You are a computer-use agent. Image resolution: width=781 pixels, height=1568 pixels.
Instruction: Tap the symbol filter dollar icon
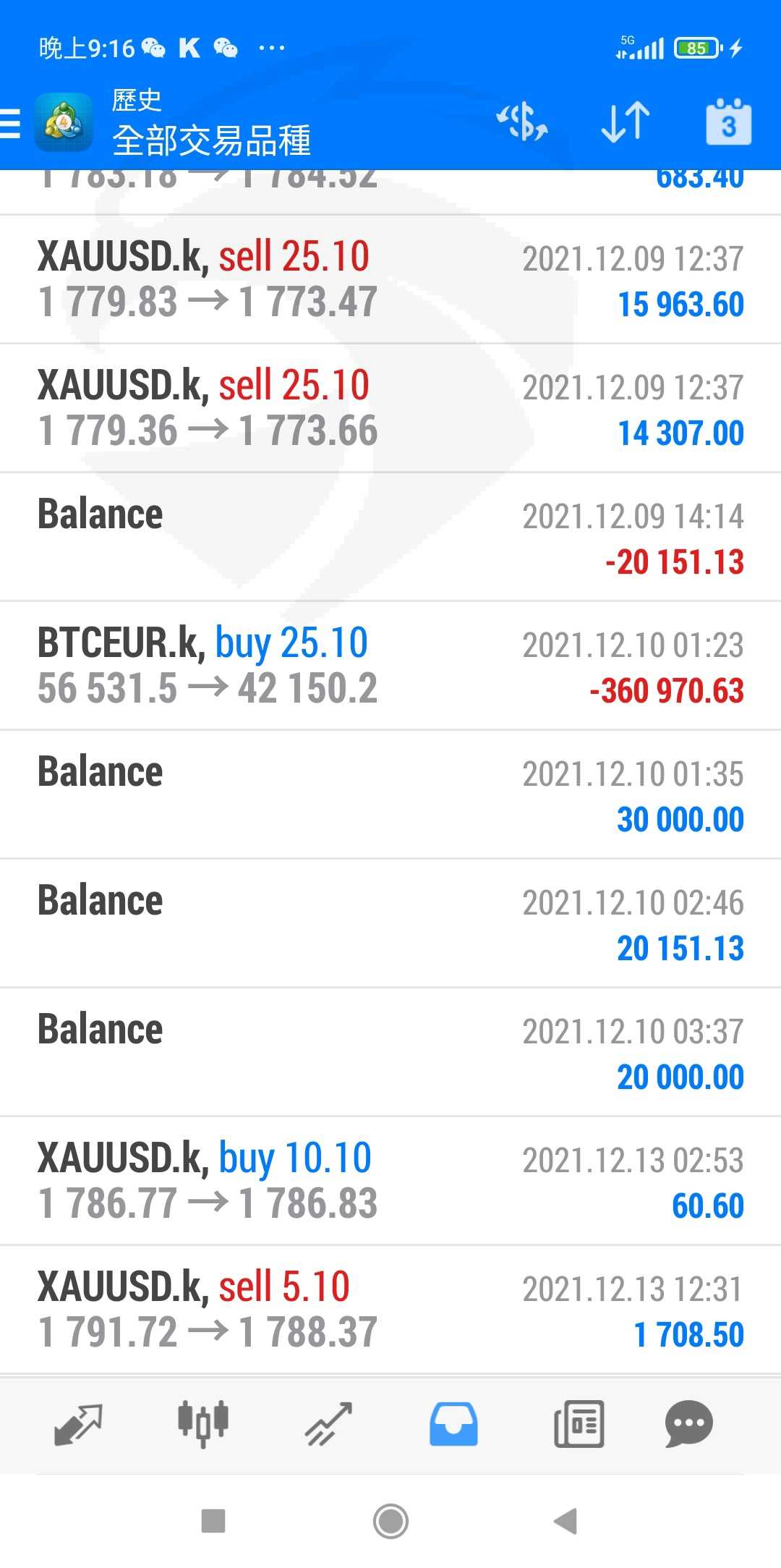point(521,122)
